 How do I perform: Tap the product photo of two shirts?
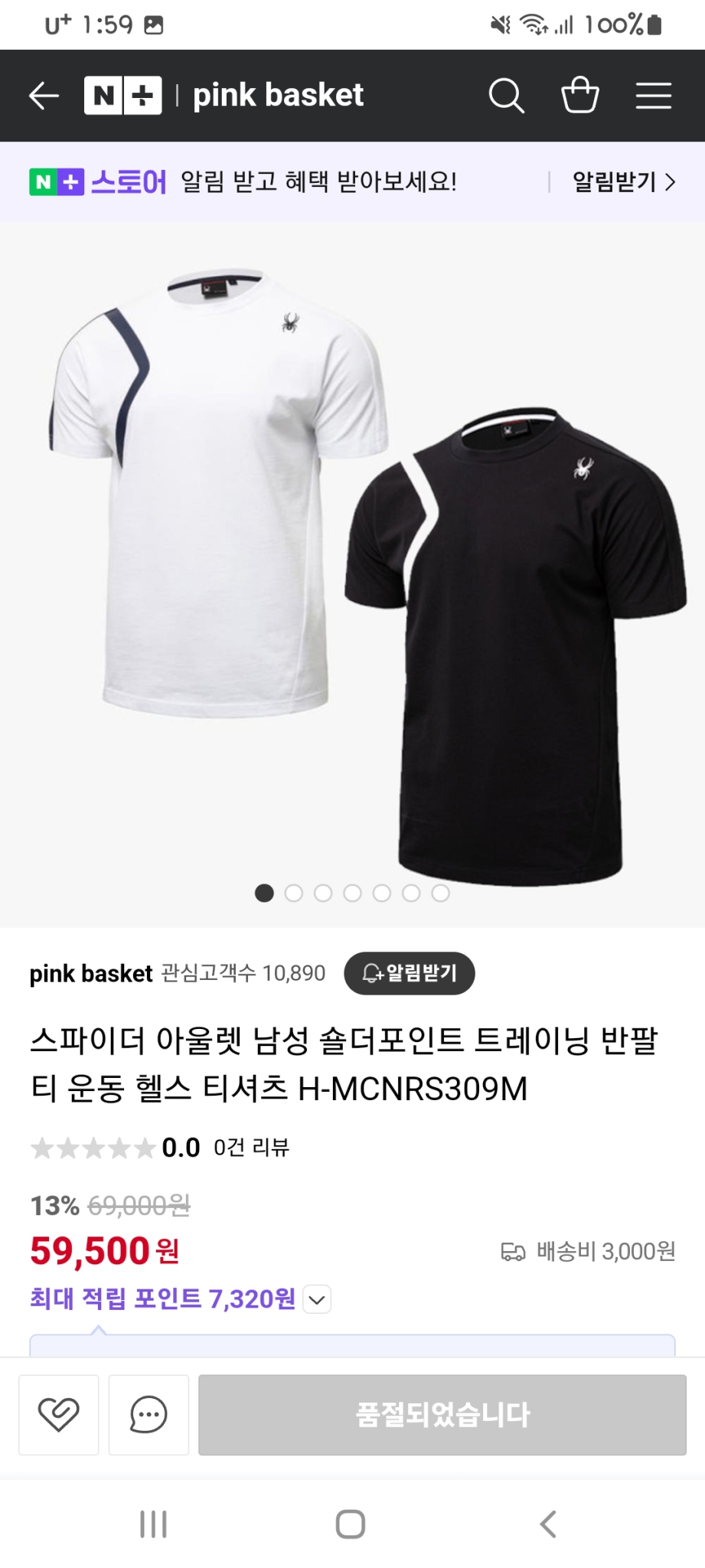coord(352,559)
